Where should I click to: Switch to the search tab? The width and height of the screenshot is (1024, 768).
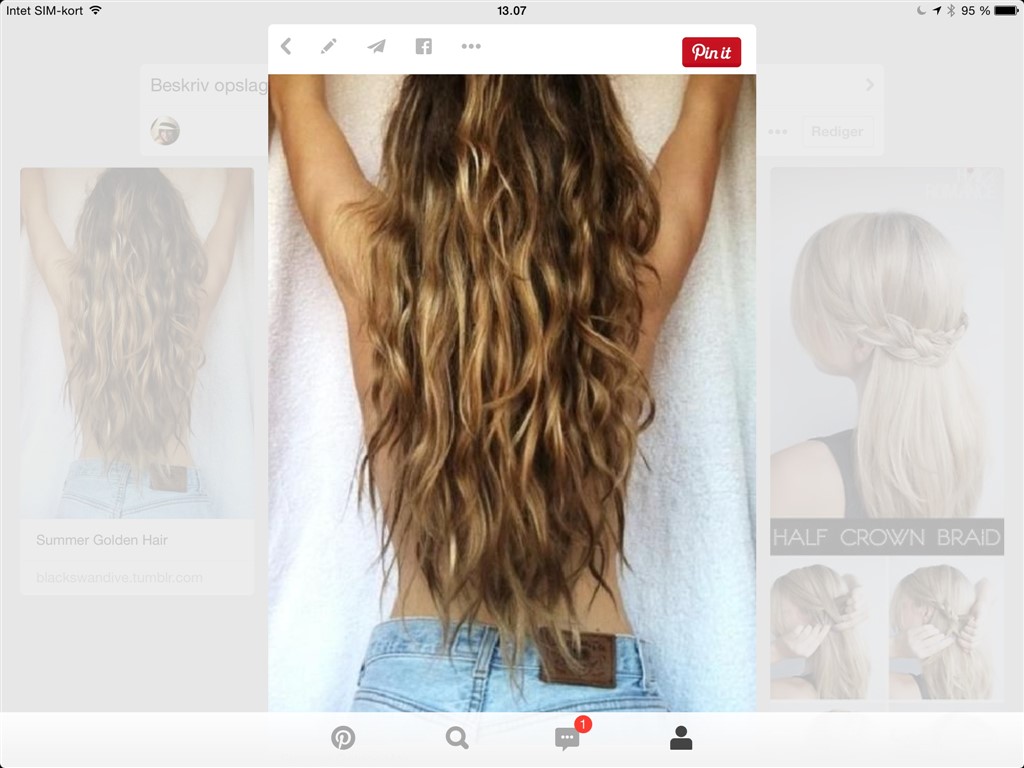coord(457,738)
